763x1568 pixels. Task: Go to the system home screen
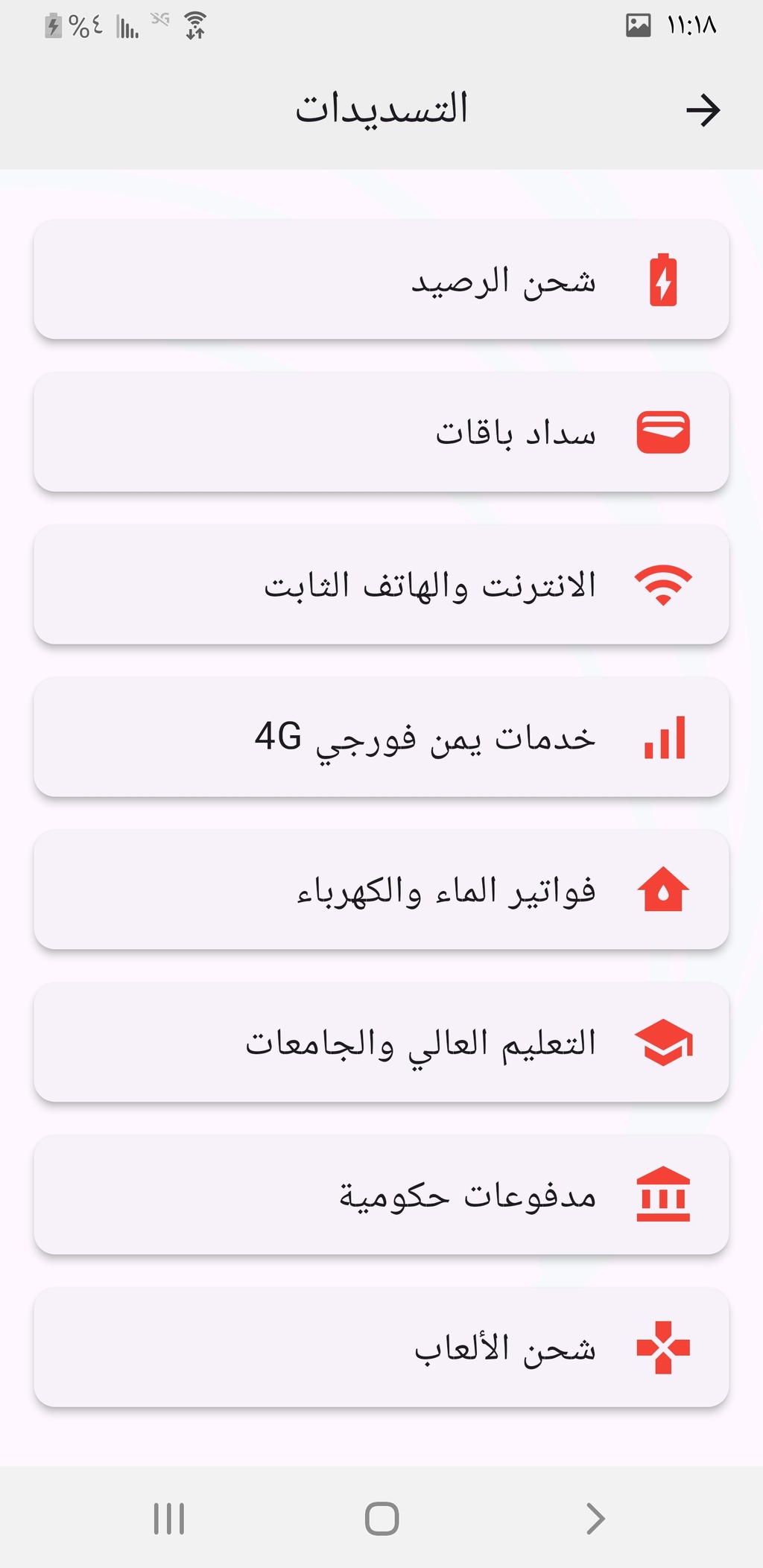click(381, 1518)
